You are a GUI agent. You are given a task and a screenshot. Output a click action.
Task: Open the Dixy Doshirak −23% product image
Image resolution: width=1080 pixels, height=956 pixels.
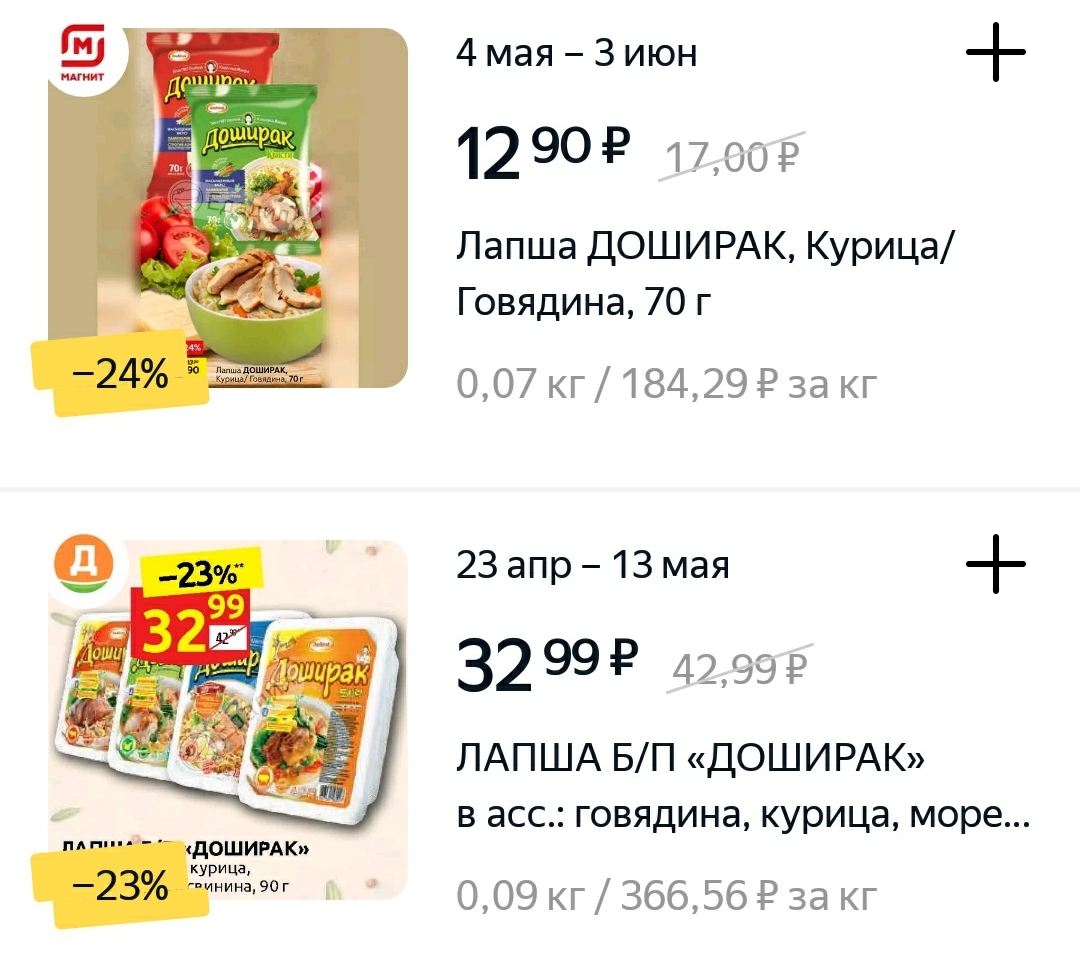(228, 720)
